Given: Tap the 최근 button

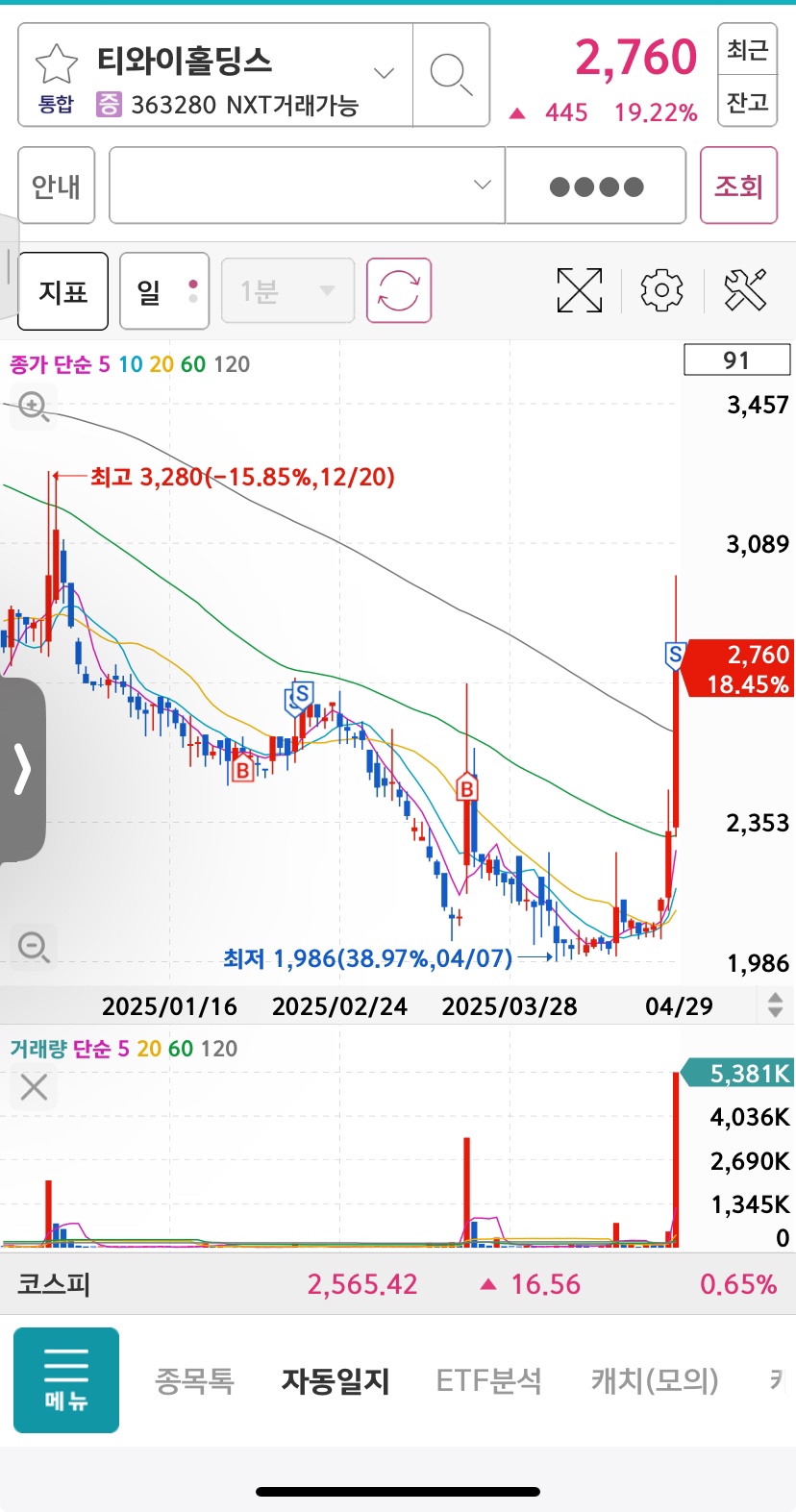Looking at the screenshot, I should click(747, 50).
